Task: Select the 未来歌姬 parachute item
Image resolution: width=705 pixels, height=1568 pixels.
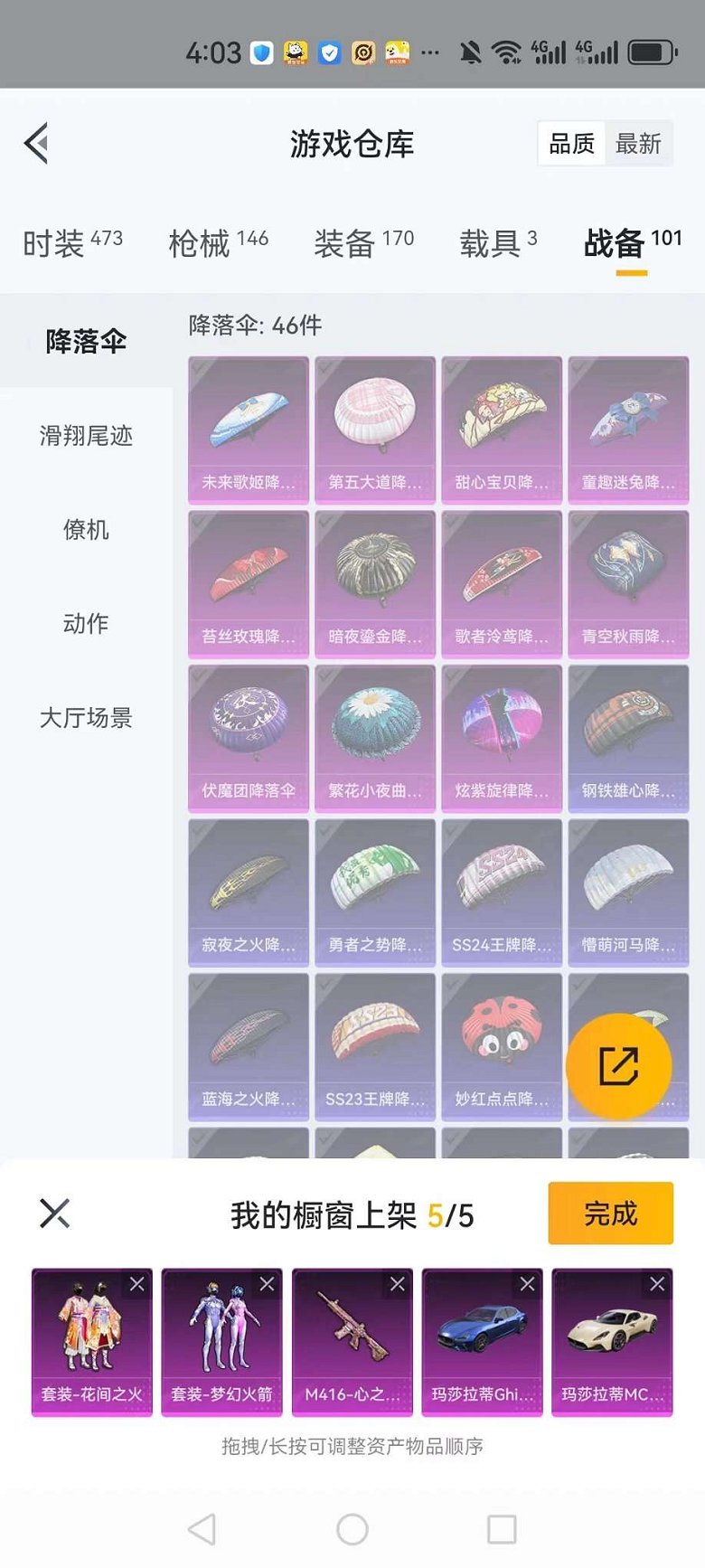Action: tap(249, 430)
